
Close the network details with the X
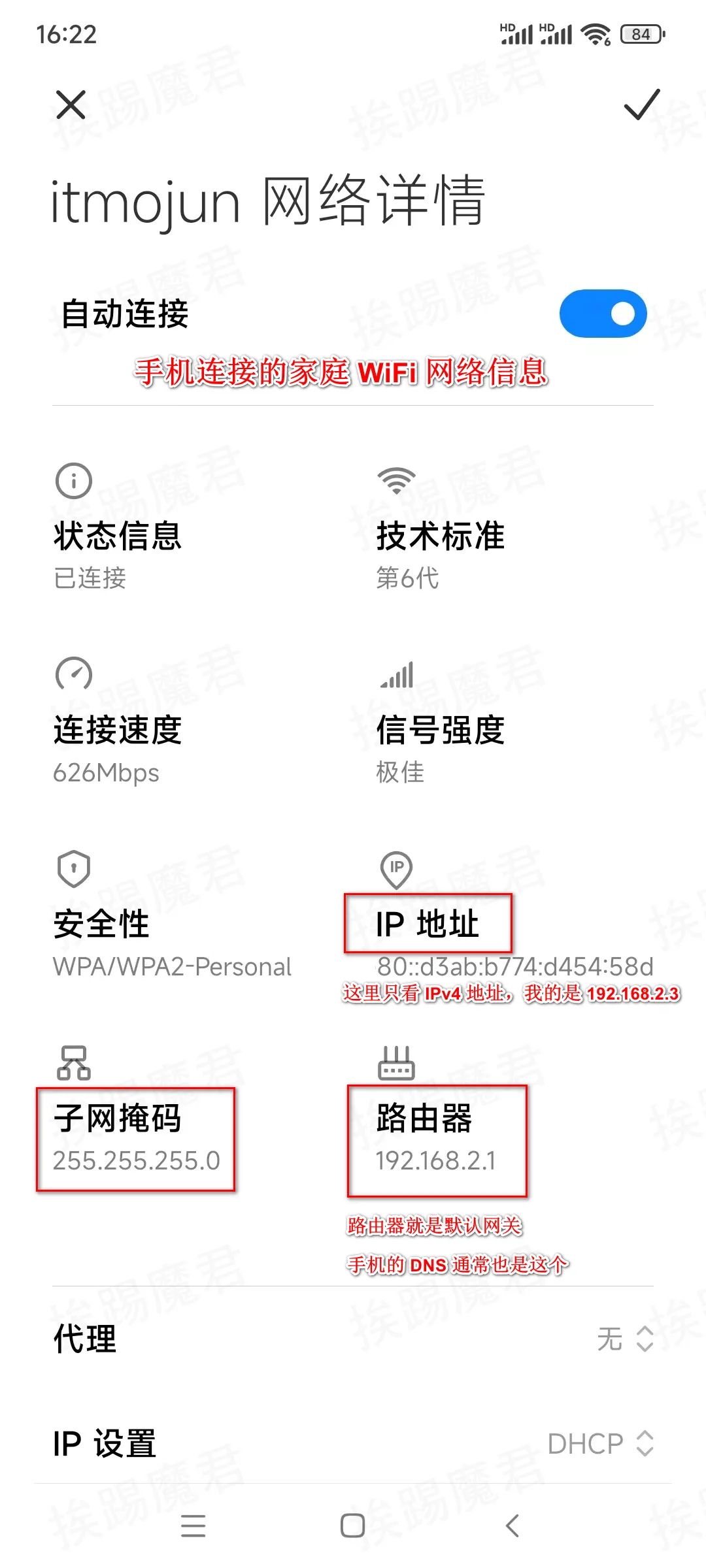[x=71, y=105]
